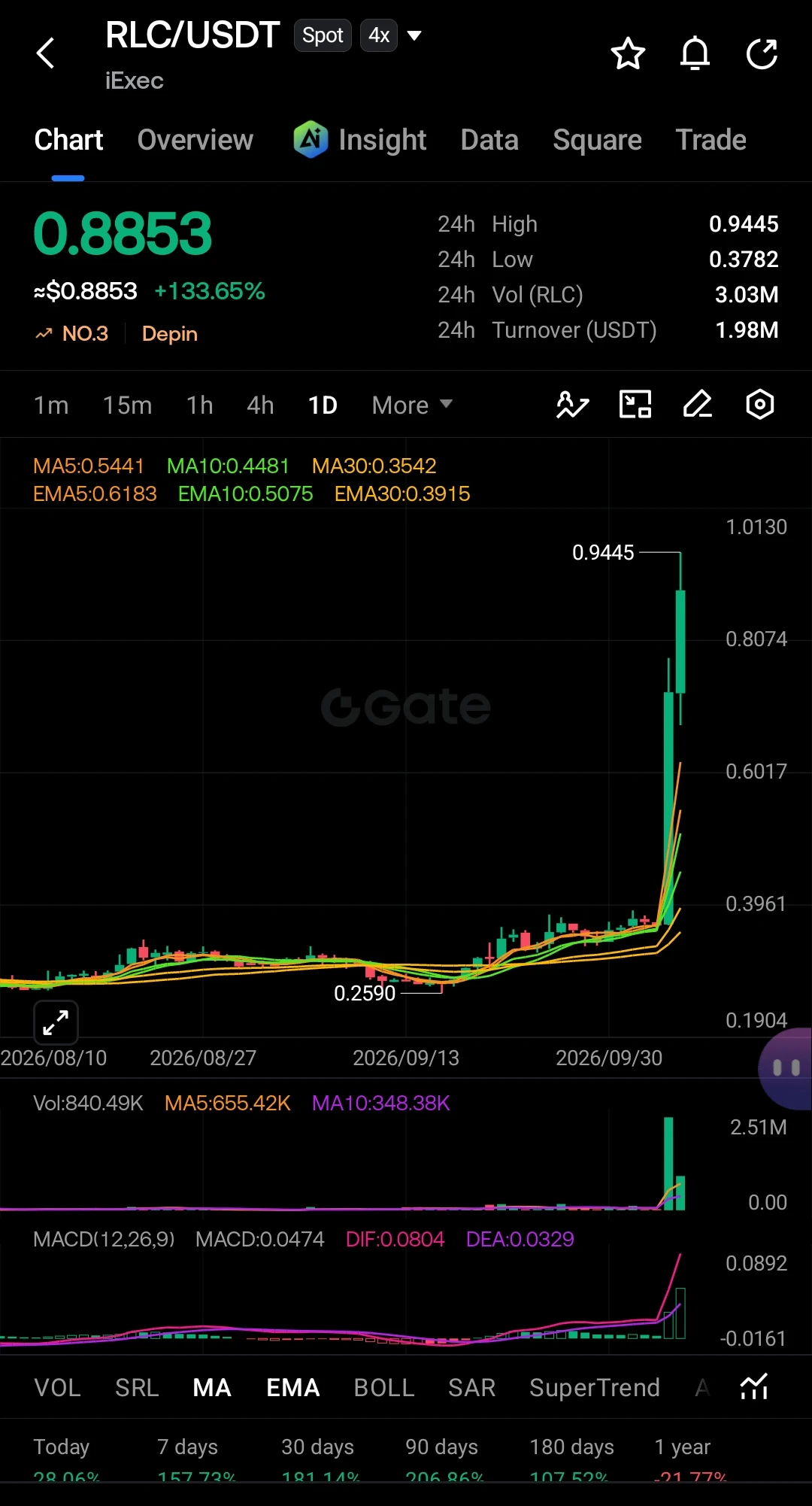The image size is (812, 1506).
Task: Share this chart via the share icon
Action: tap(762, 53)
